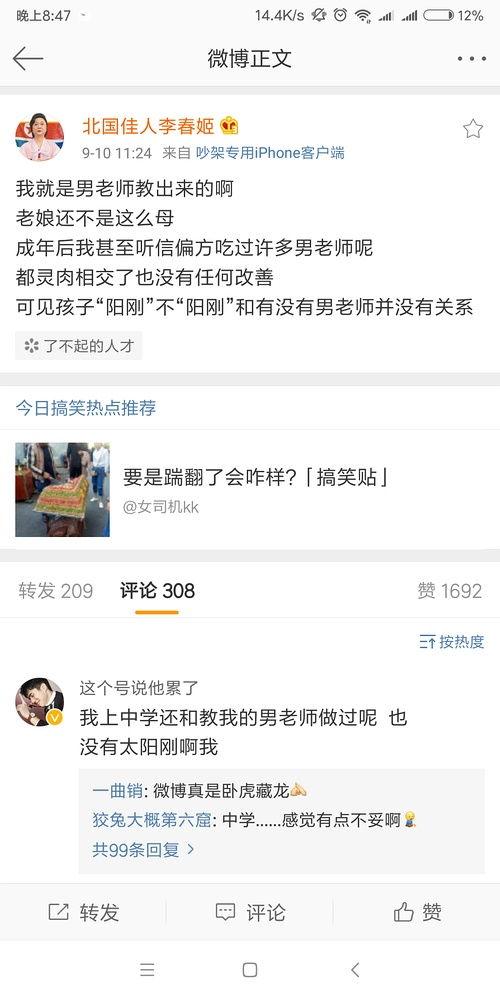The image size is (500, 1000).
Task: Open the 吵架专用iPhone客户端 source link
Action: [270, 153]
